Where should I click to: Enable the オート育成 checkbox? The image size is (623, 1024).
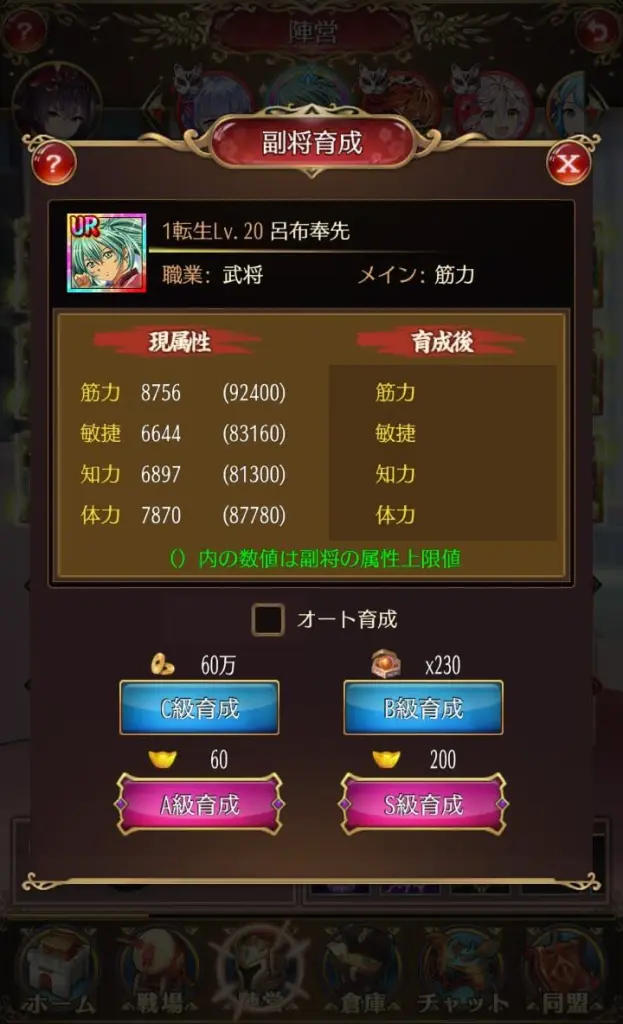coord(268,619)
